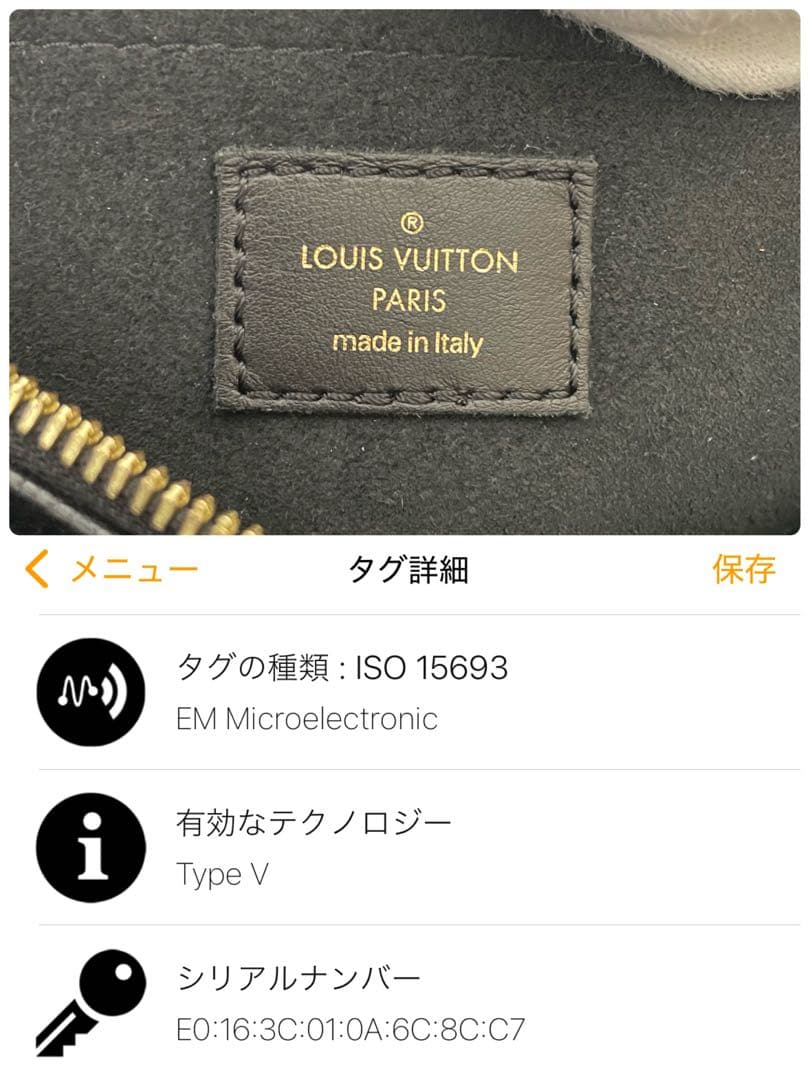This screenshot has width=810, height=1080.
Task: Tap 保存 to save the tag
Action: coord(745,567)
